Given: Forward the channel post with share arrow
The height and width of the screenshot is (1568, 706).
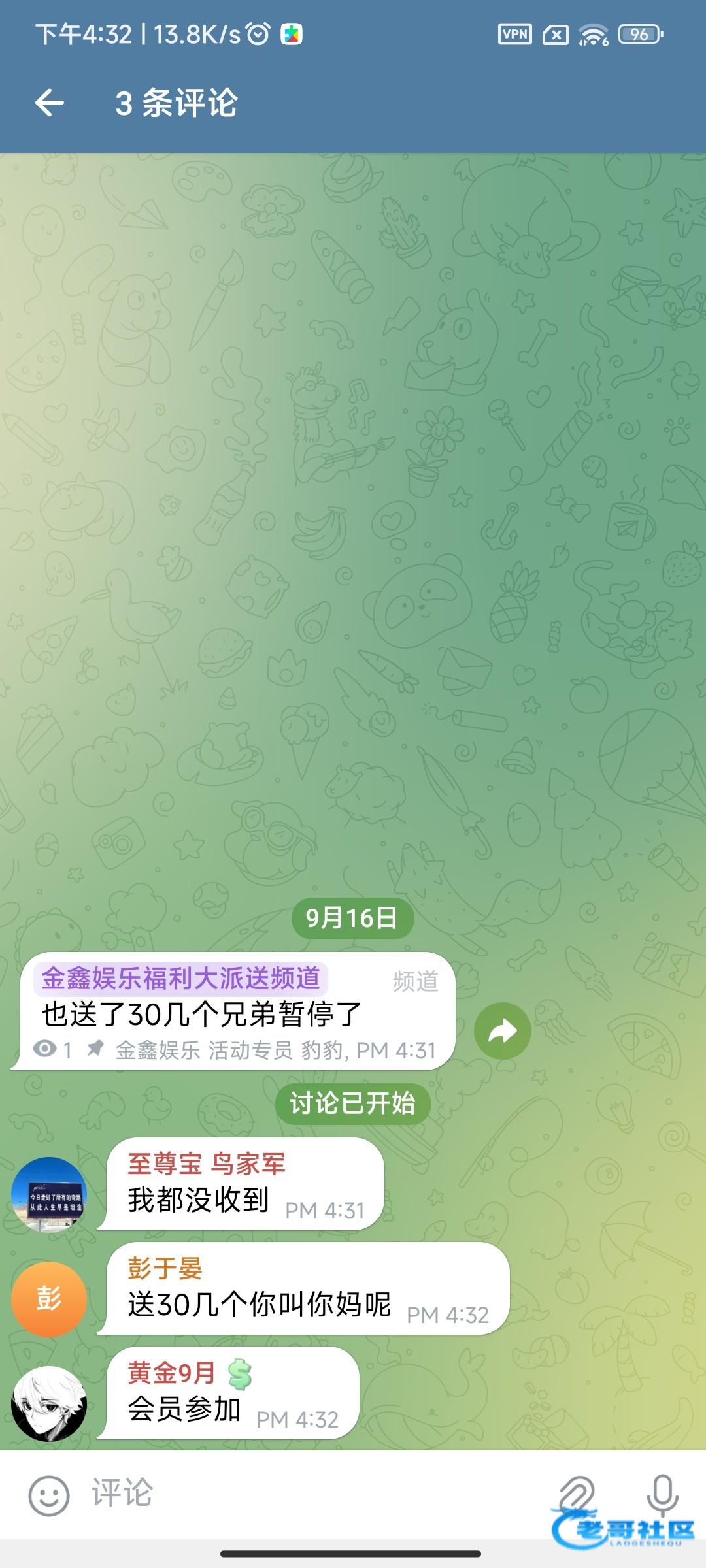Looking at the screenshot, I should click(x=502, y=1030).
